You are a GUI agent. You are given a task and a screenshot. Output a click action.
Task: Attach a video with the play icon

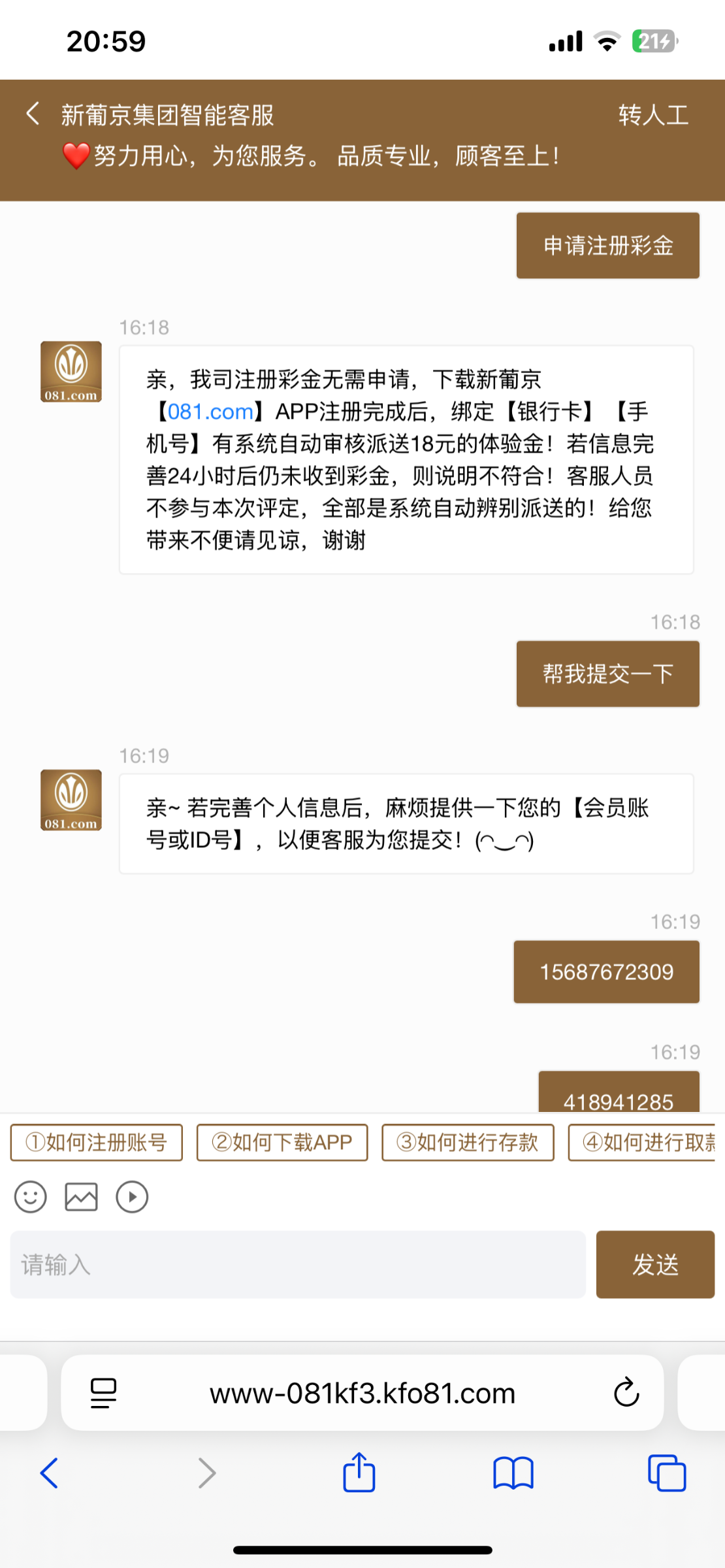pos(132,1197)
